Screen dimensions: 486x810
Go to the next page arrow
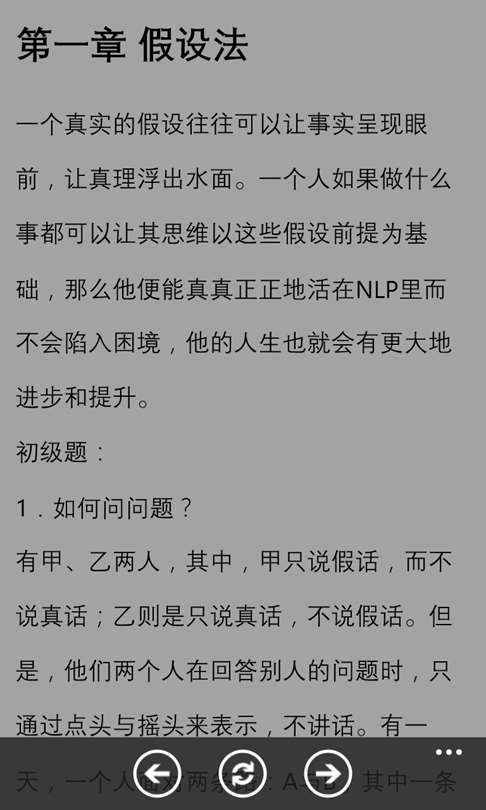point(328,773)
